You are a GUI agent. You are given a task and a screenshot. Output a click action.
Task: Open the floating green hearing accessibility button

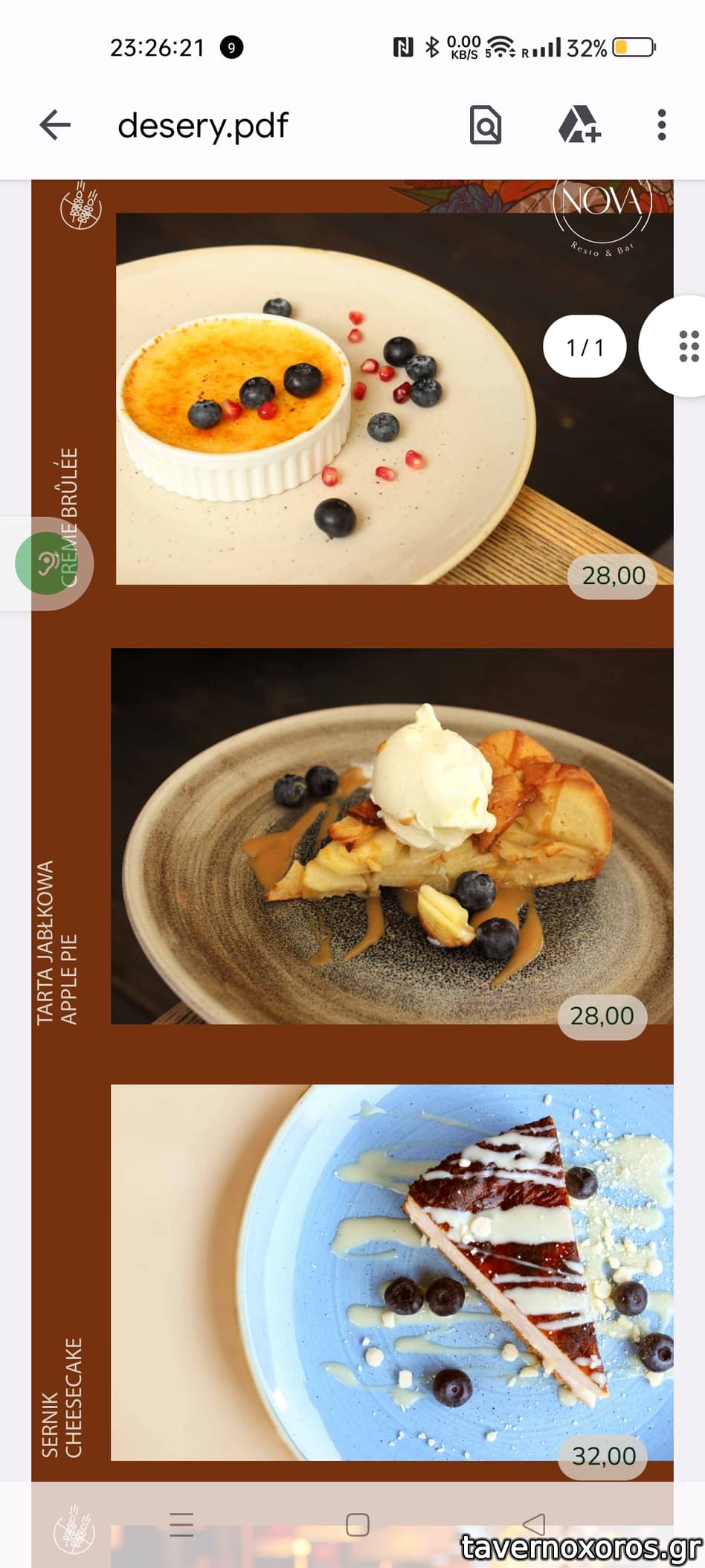pos(48,563)
